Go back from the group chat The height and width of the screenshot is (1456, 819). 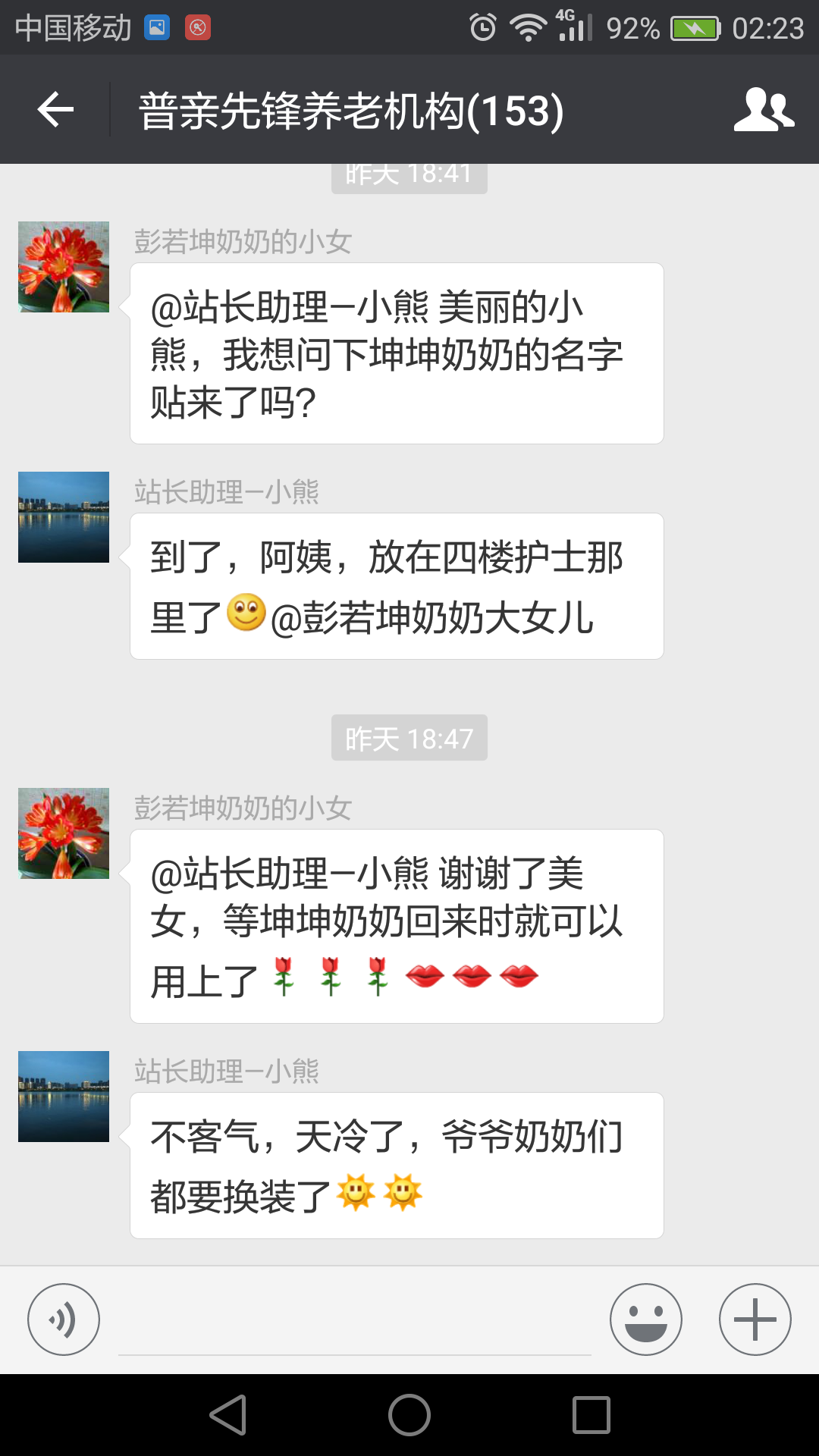pos(55,110)
